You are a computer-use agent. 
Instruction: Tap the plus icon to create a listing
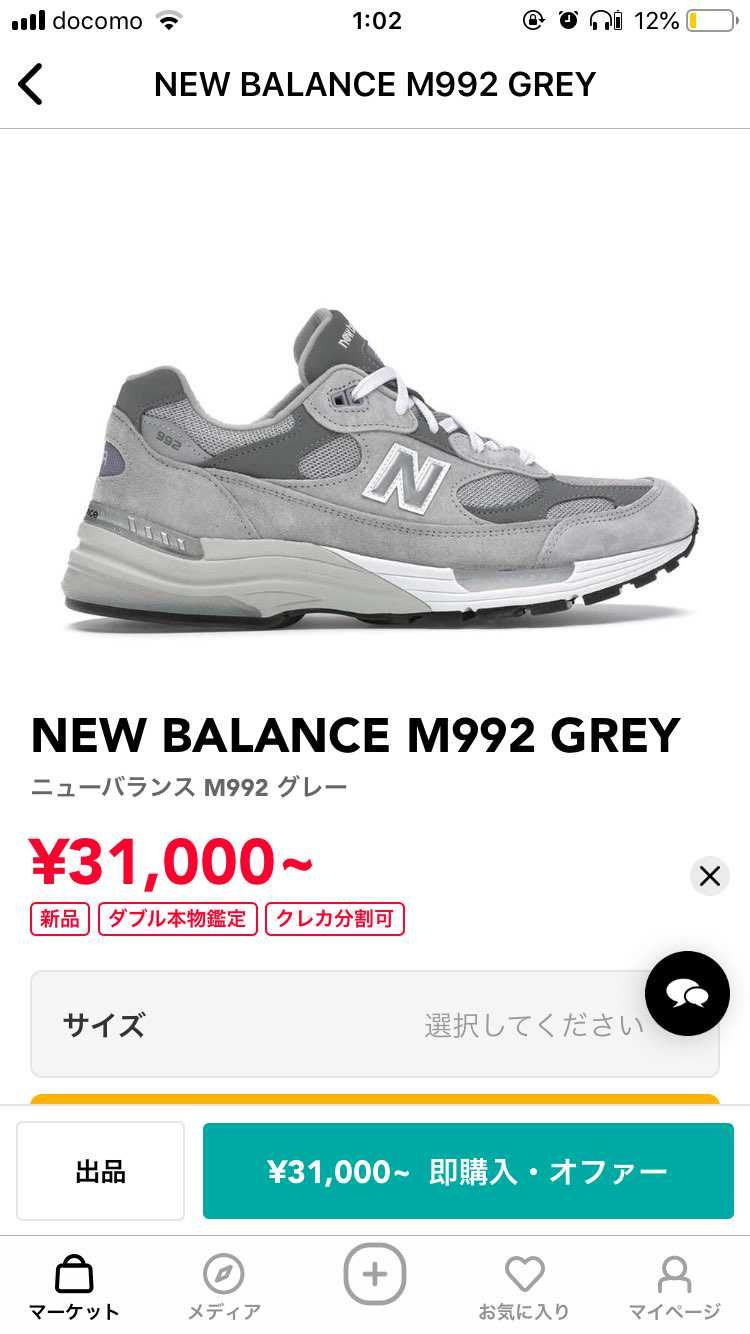(x=374, y=1274)
